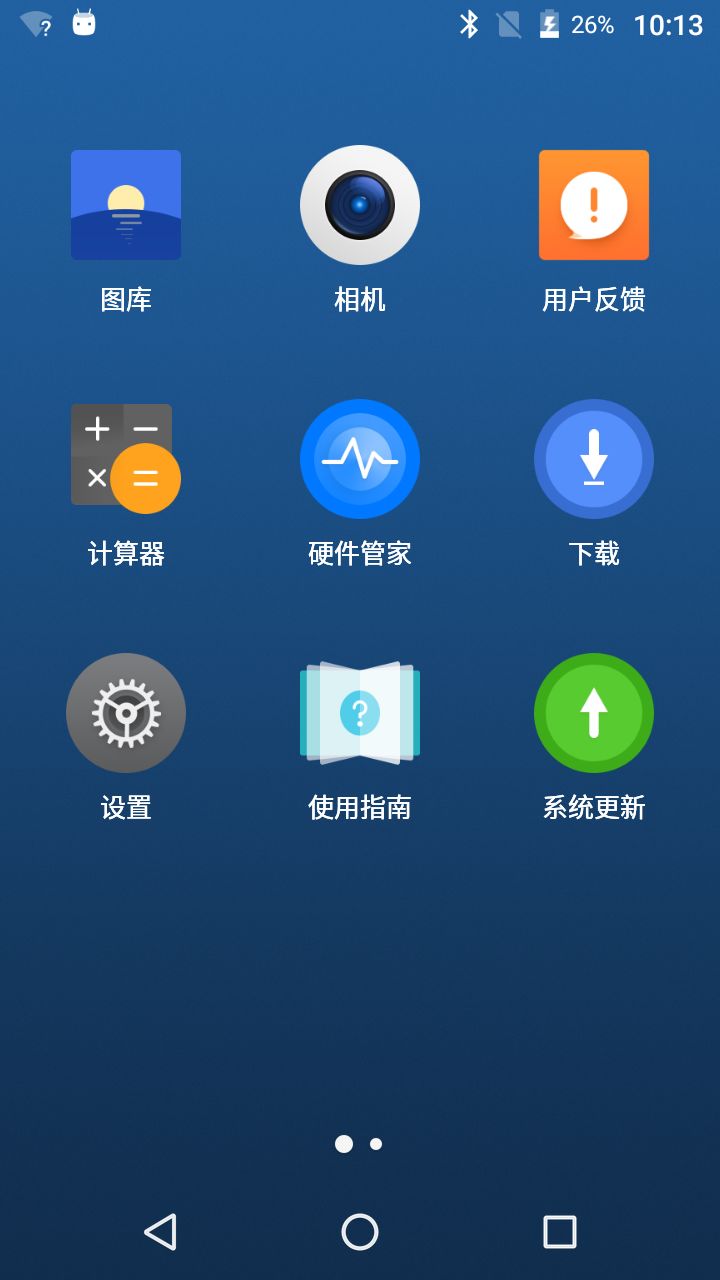Open the 下载 downloads app
Screen dimensions: 720x1280
tap(594, 459)
